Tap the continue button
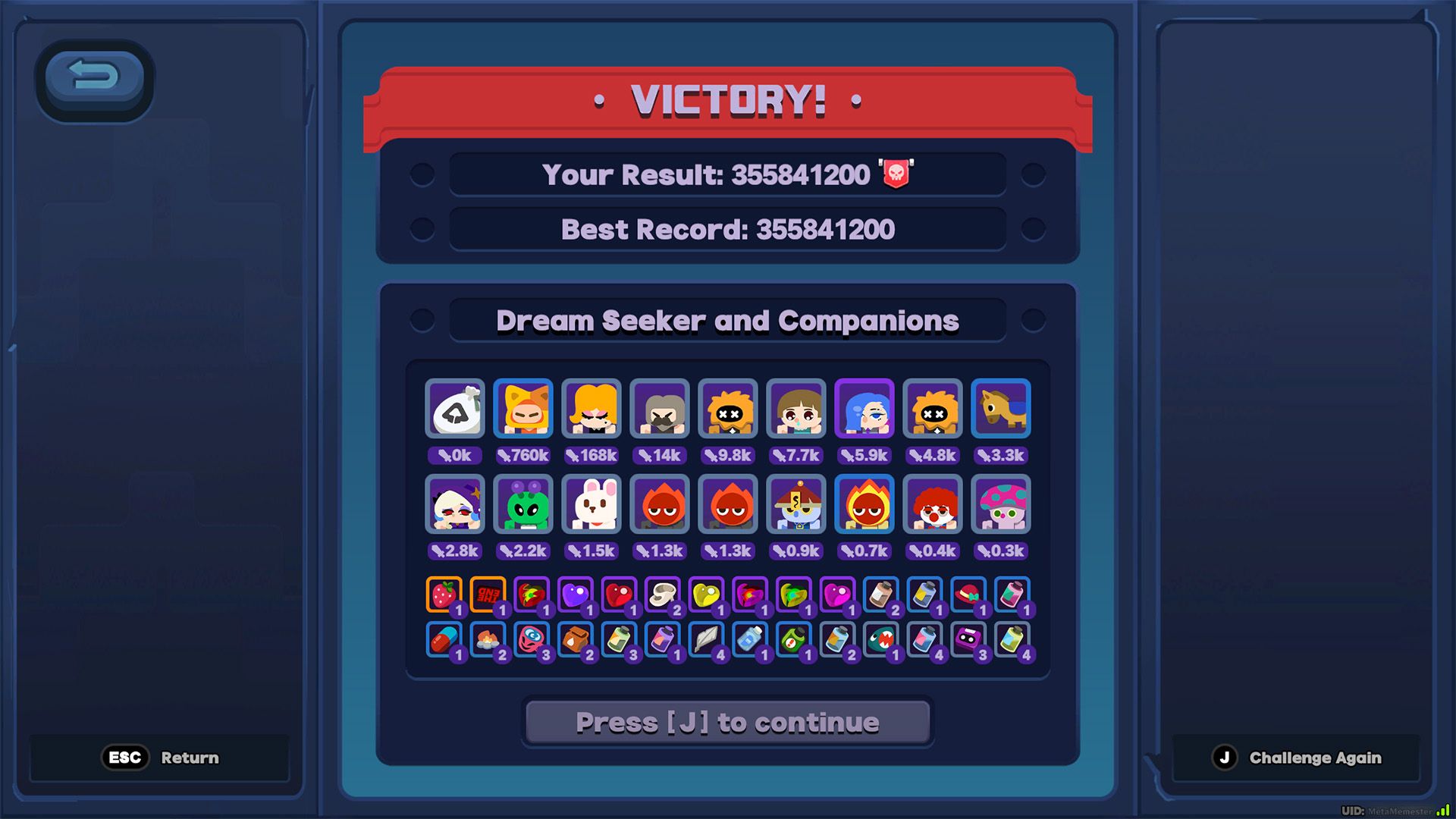 [727, 722]
